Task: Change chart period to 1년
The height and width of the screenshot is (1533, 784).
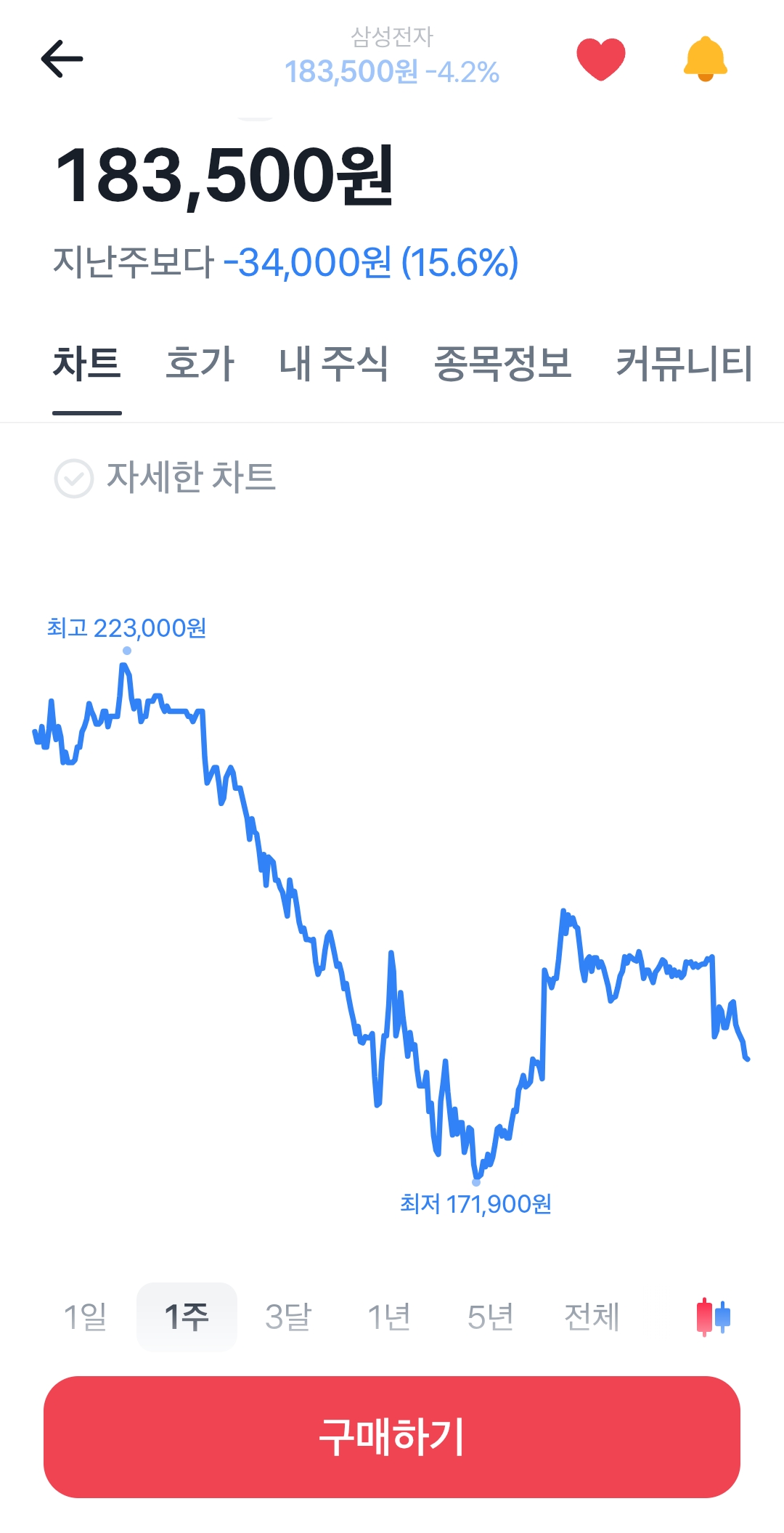Action: coord(389,1317)
